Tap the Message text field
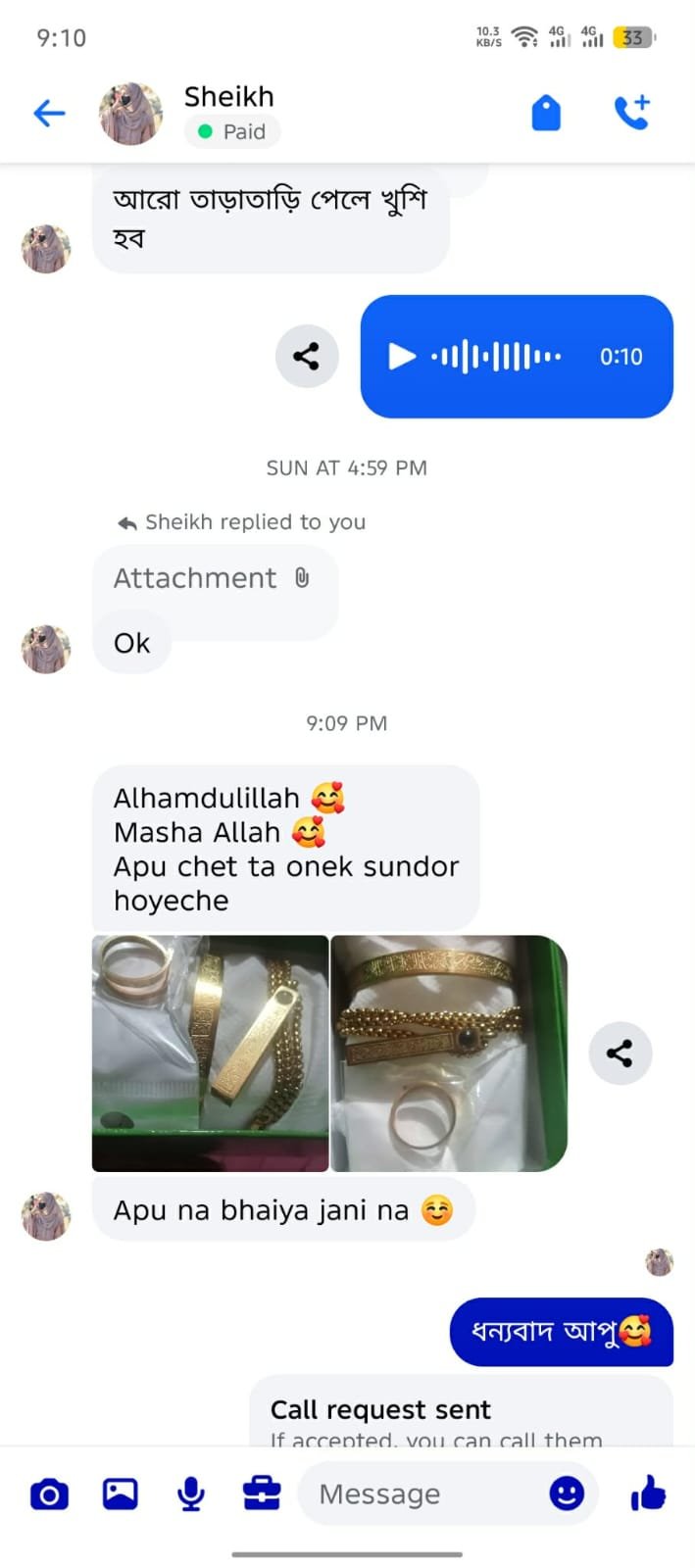 pyautogui.click(x=422, y=1494)
